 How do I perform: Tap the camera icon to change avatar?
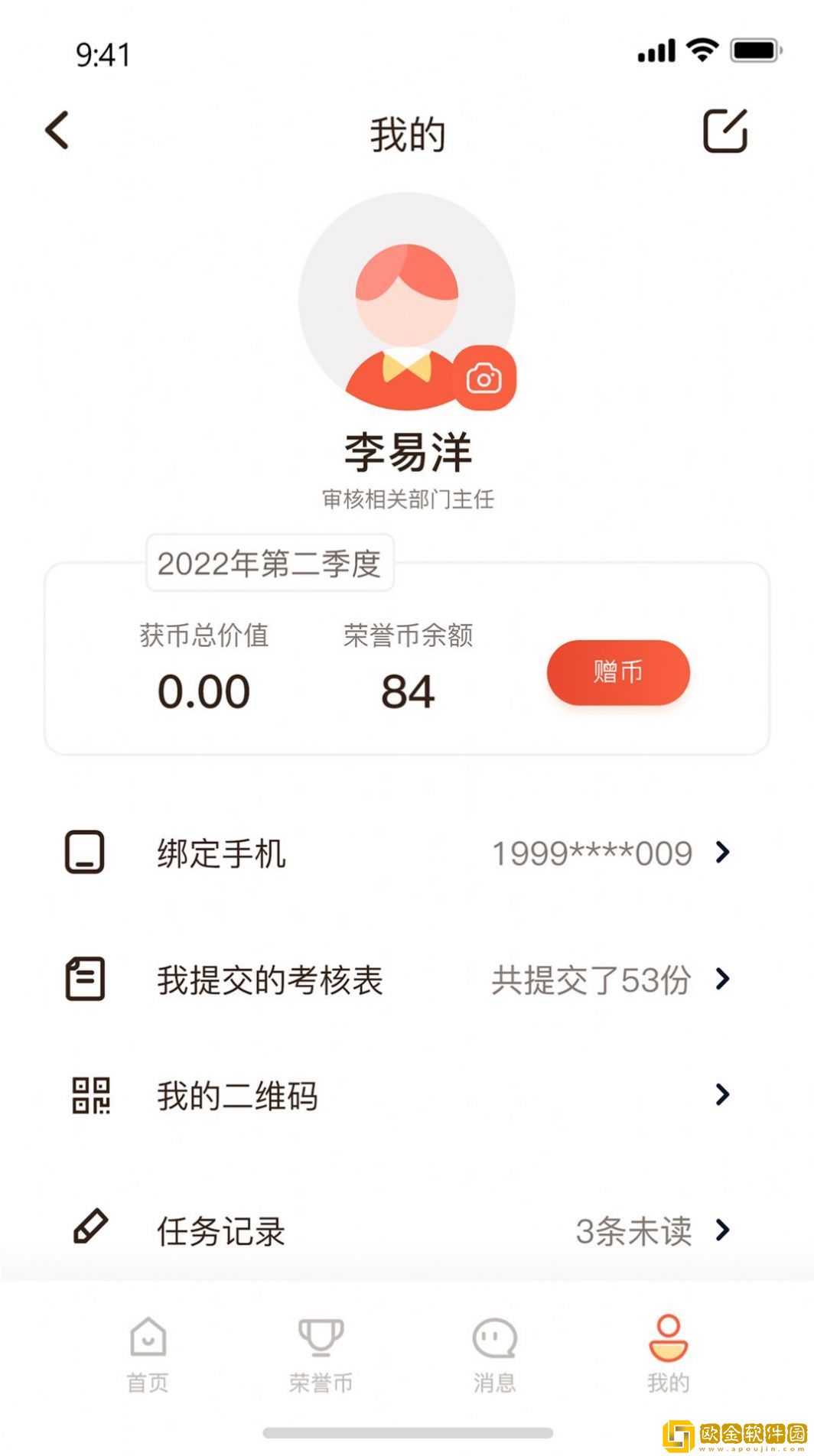(x=485, y=376)
